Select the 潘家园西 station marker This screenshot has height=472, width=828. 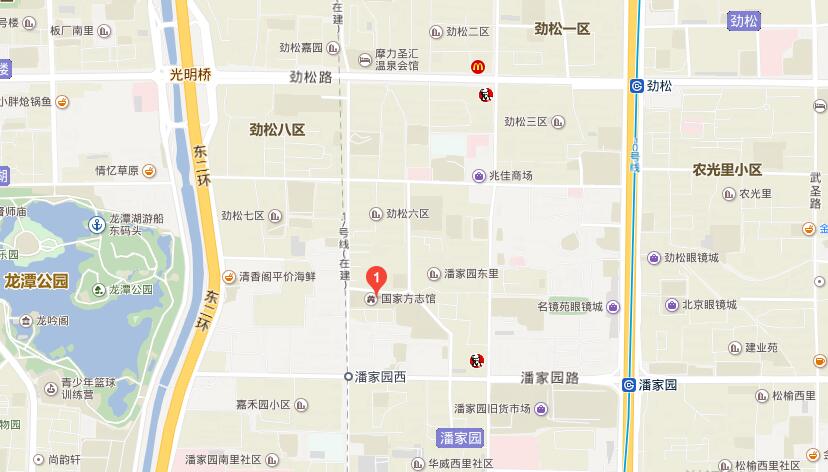[348, 377]
